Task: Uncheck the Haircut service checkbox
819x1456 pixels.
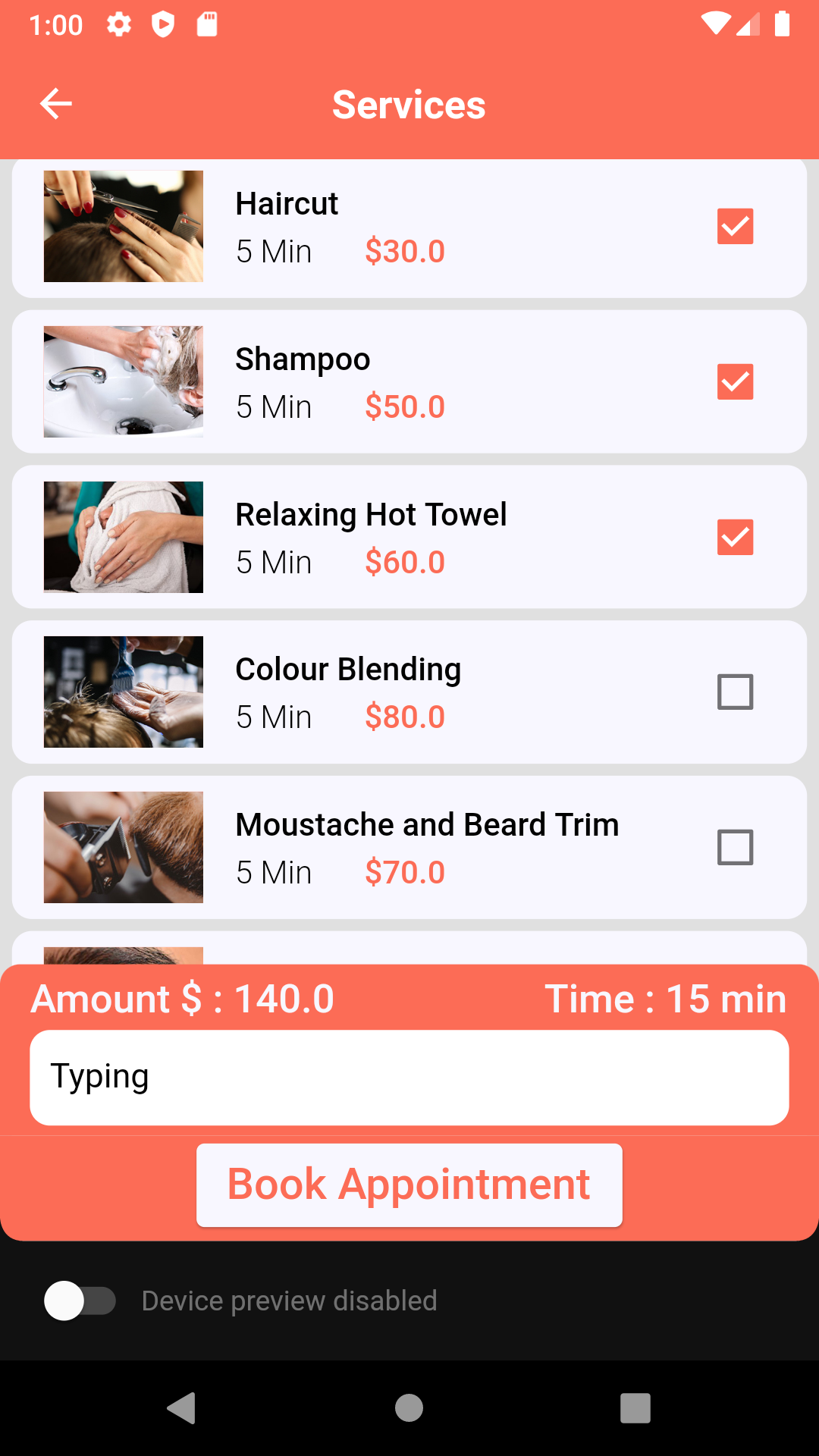Action: 735,227
